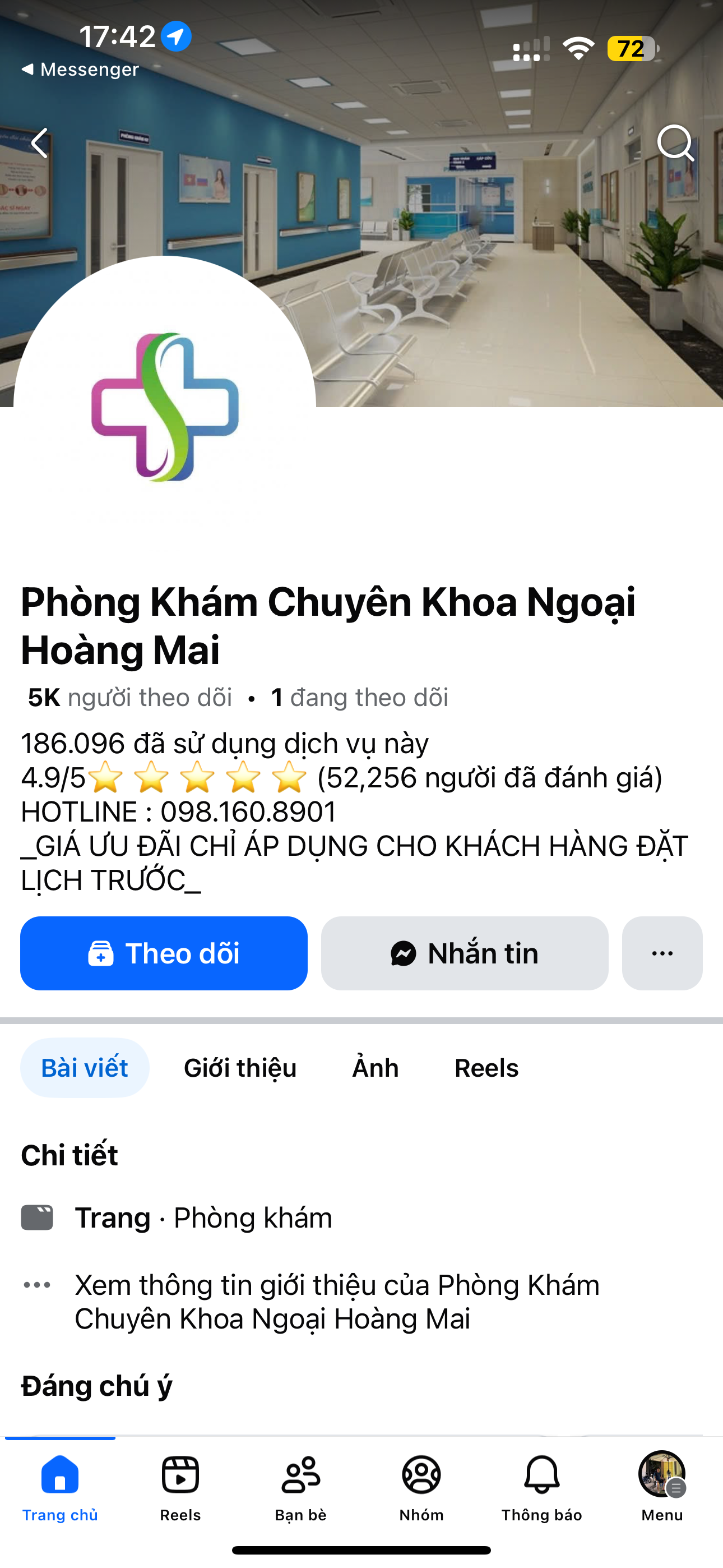Open search on this page

675,144
